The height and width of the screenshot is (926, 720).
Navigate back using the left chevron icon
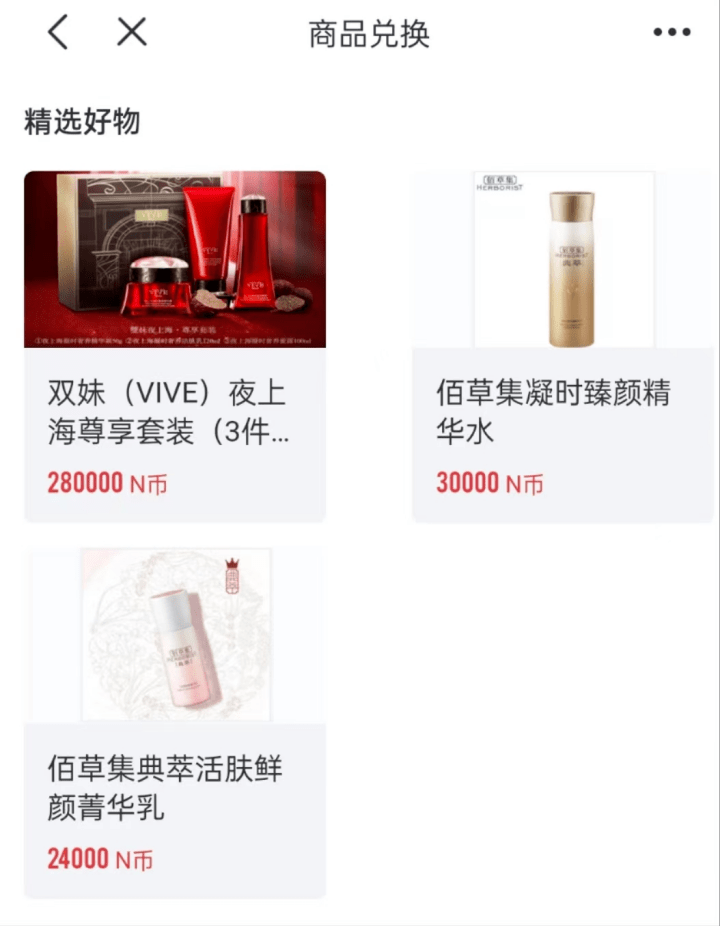[56, 32]
